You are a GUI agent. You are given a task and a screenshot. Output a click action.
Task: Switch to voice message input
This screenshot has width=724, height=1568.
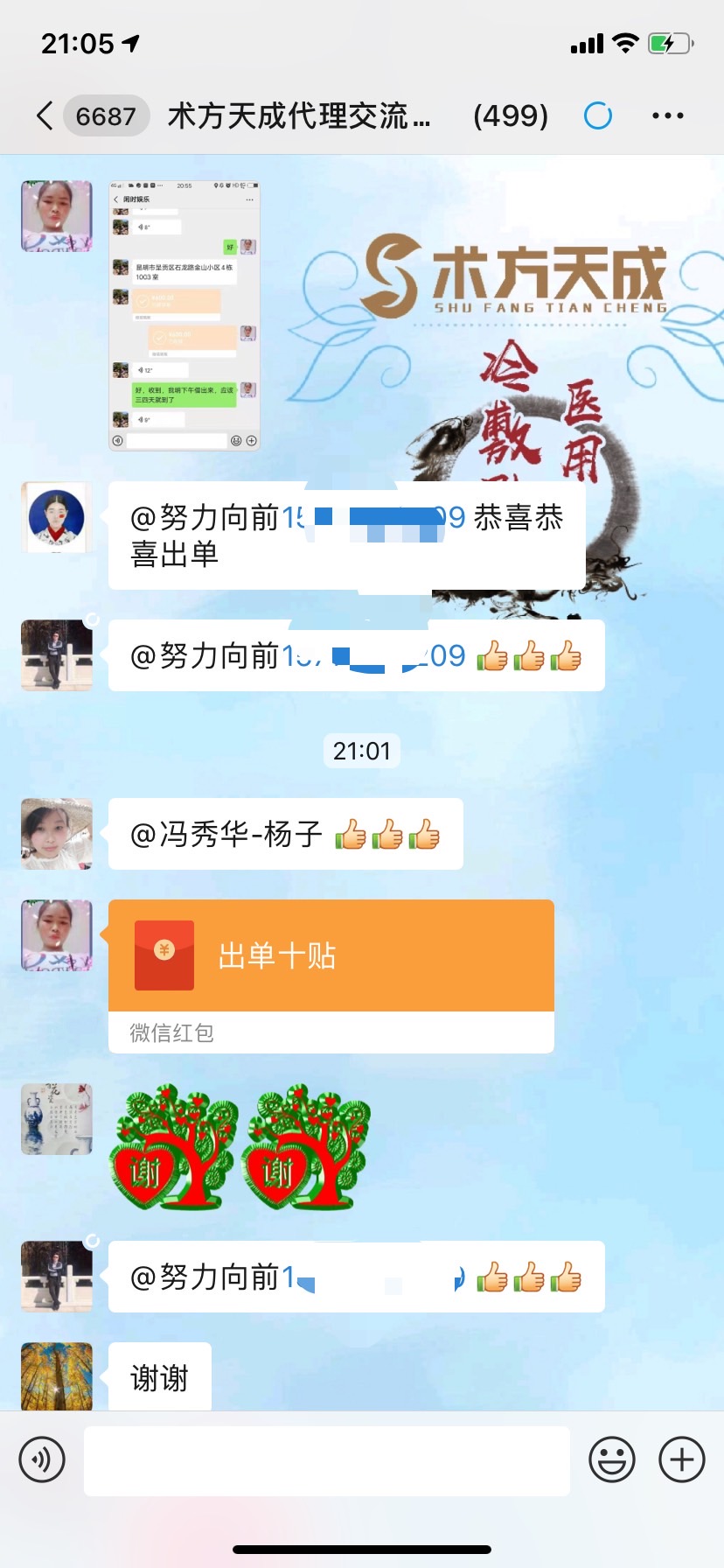[42, 1459]
